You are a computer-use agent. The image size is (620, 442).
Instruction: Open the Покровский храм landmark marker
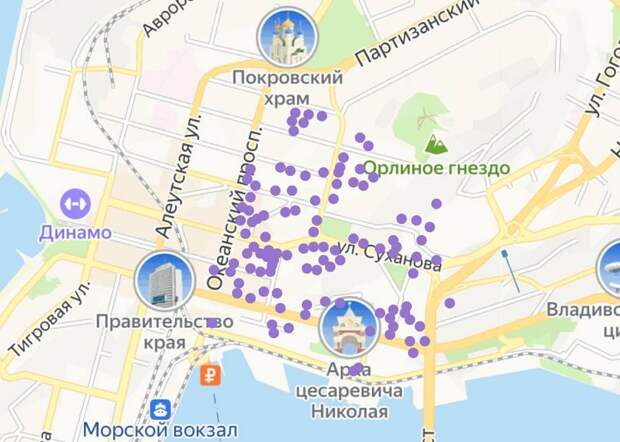pos(288,38)
